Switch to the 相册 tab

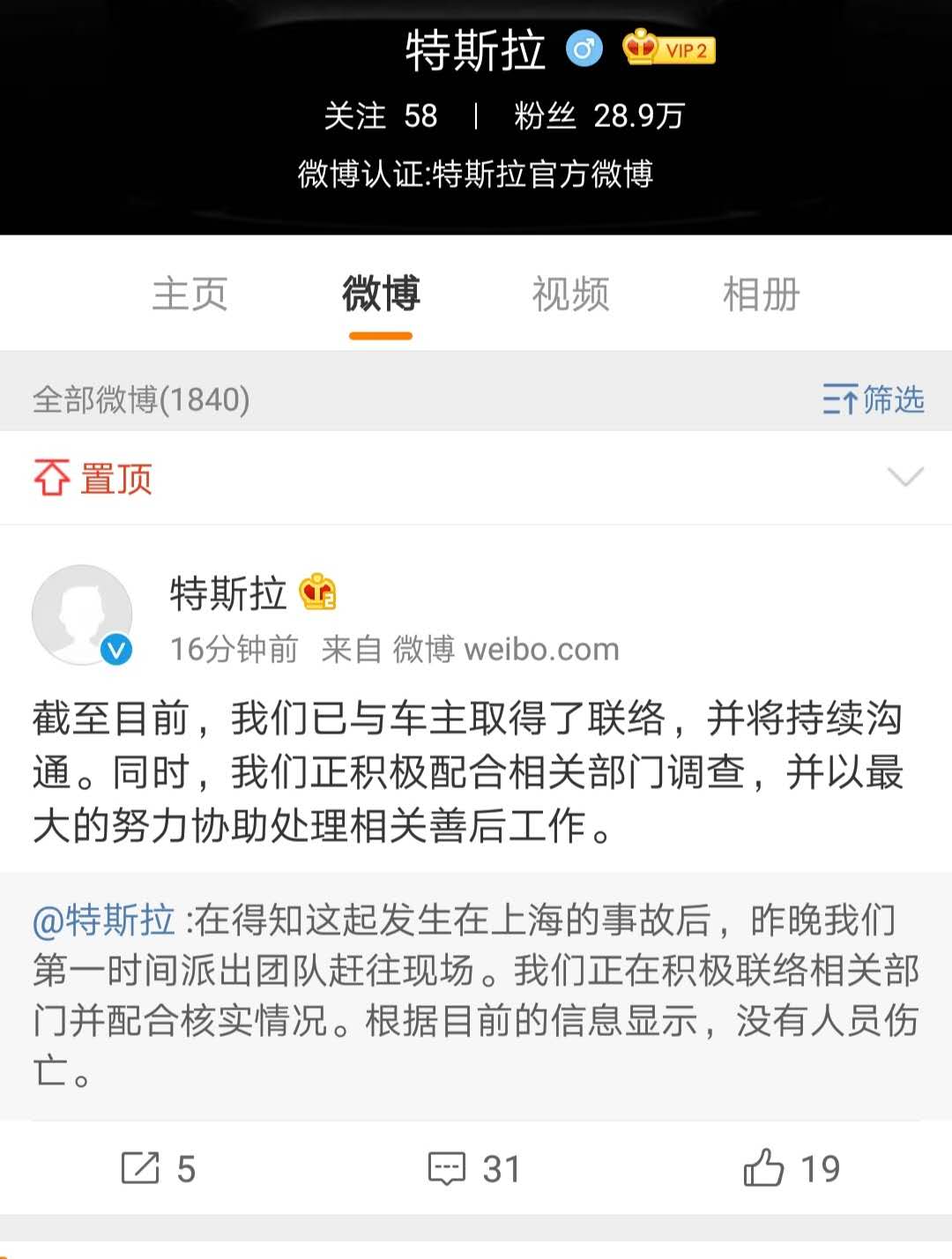tap(761, 294)
